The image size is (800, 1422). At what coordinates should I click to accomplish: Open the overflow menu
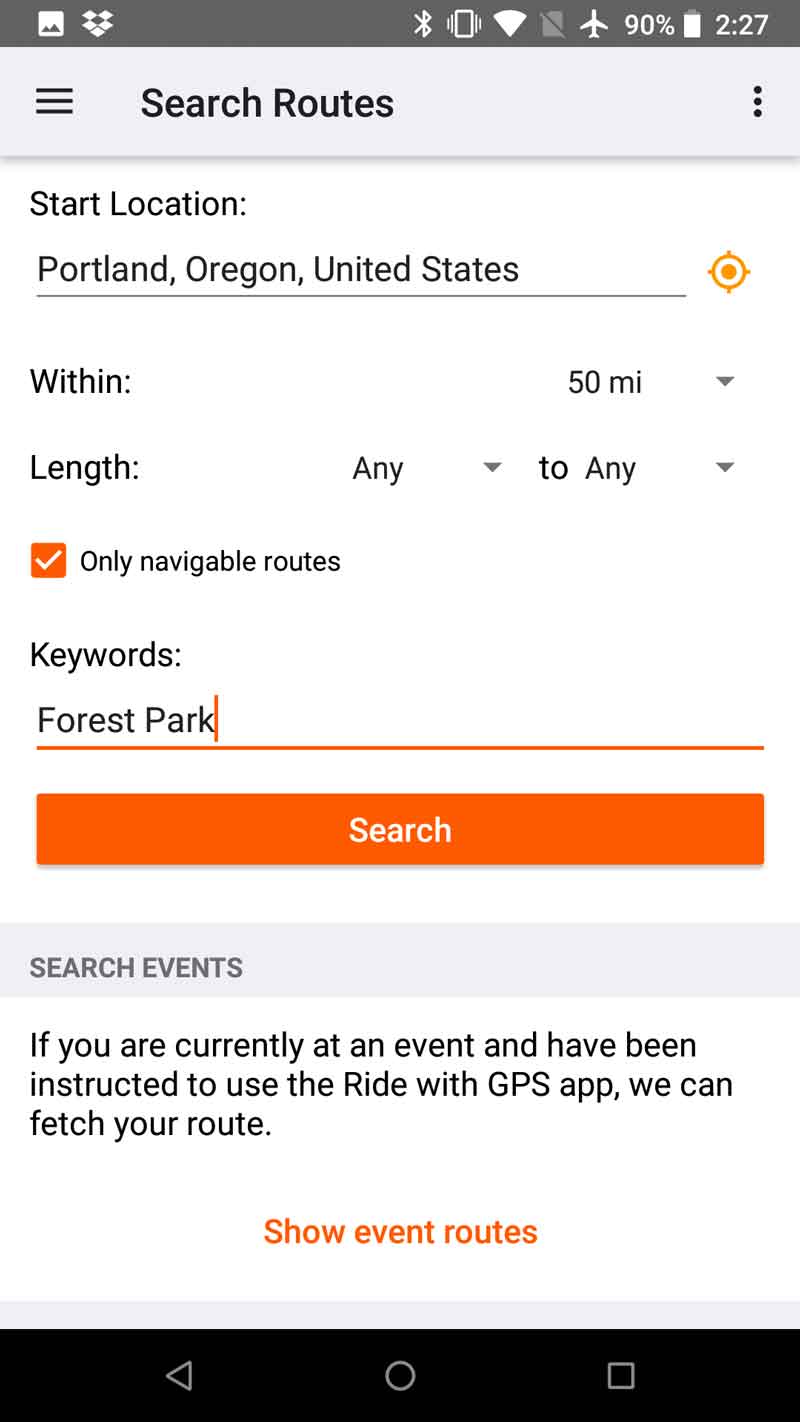pos(757,102)
